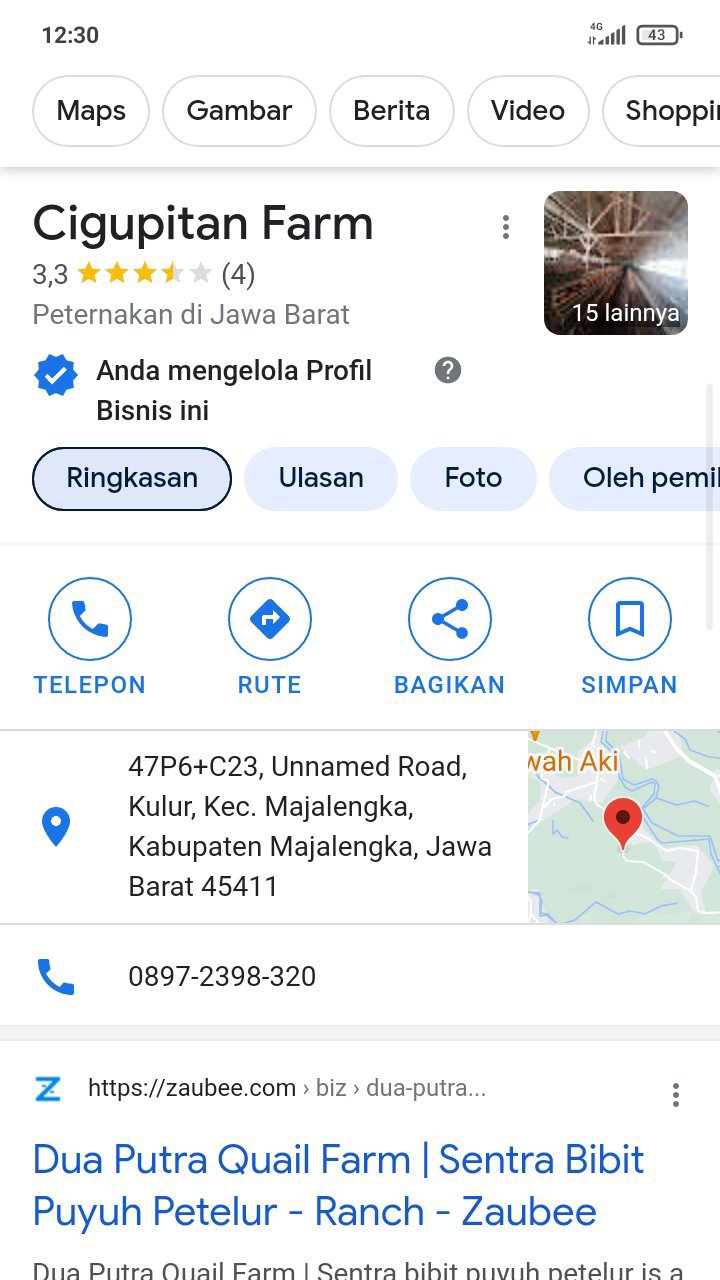Open the options menu for zaubee.com result
Viewport: 720px width, 1280px height.
(676, 1095)
